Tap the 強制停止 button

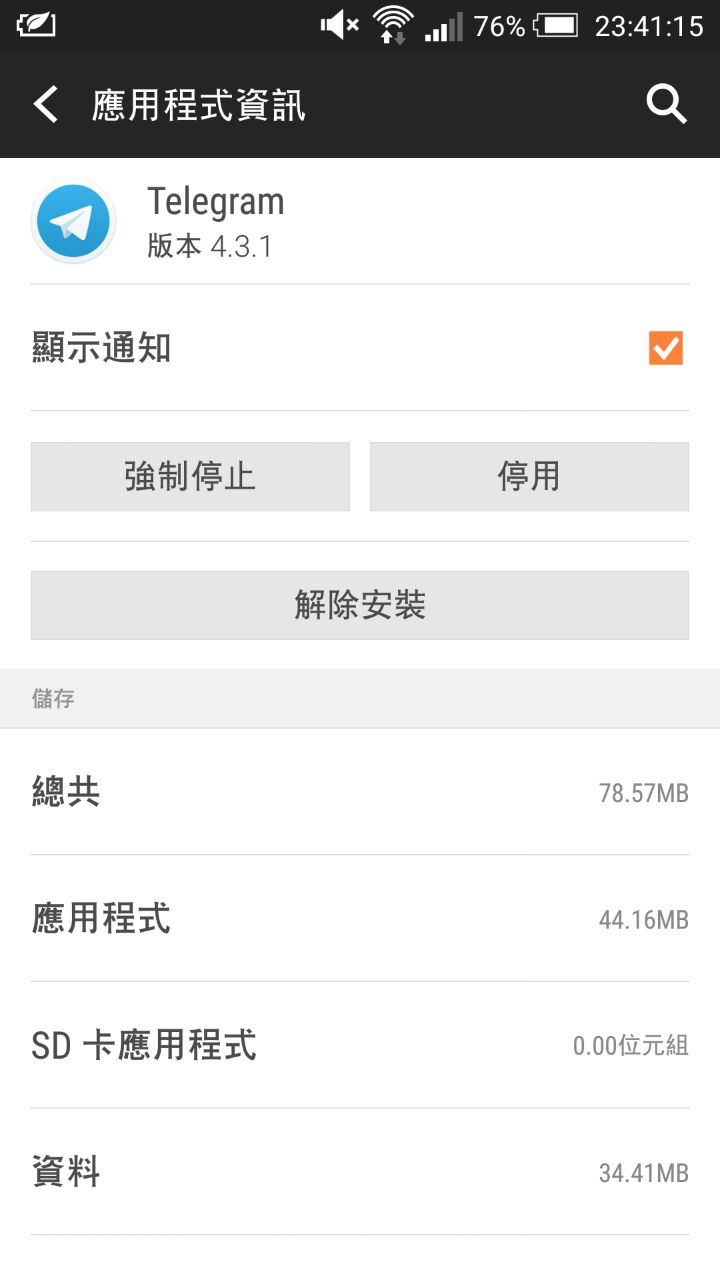coord(190,477)
